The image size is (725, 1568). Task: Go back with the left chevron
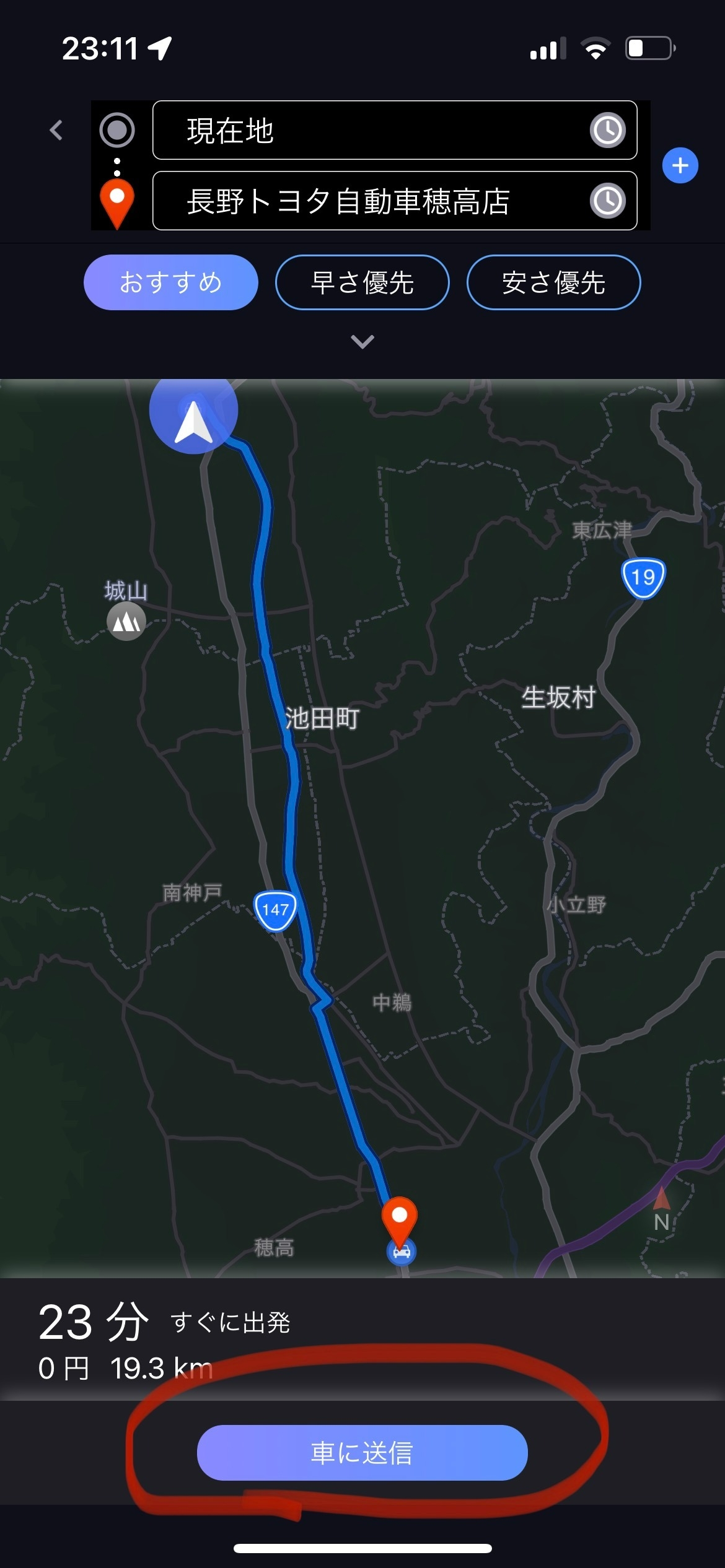(x=56, y=131)
